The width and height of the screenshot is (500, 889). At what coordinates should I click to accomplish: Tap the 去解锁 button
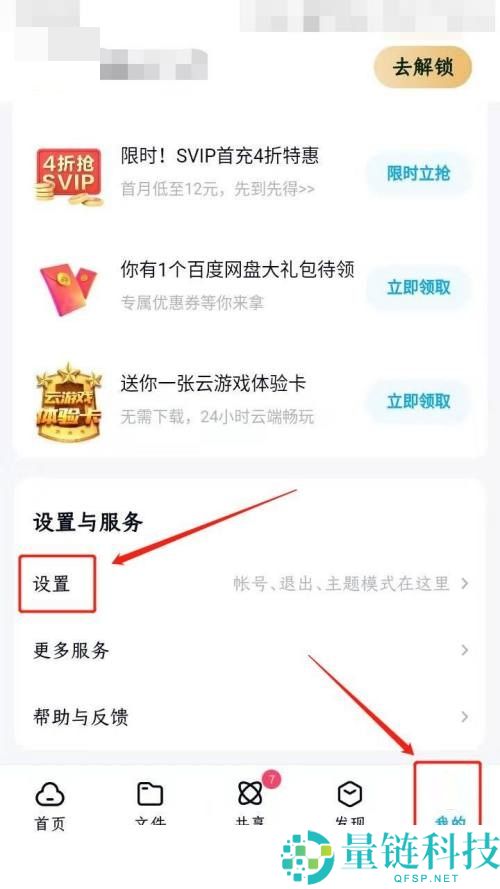tap(422, 67)
